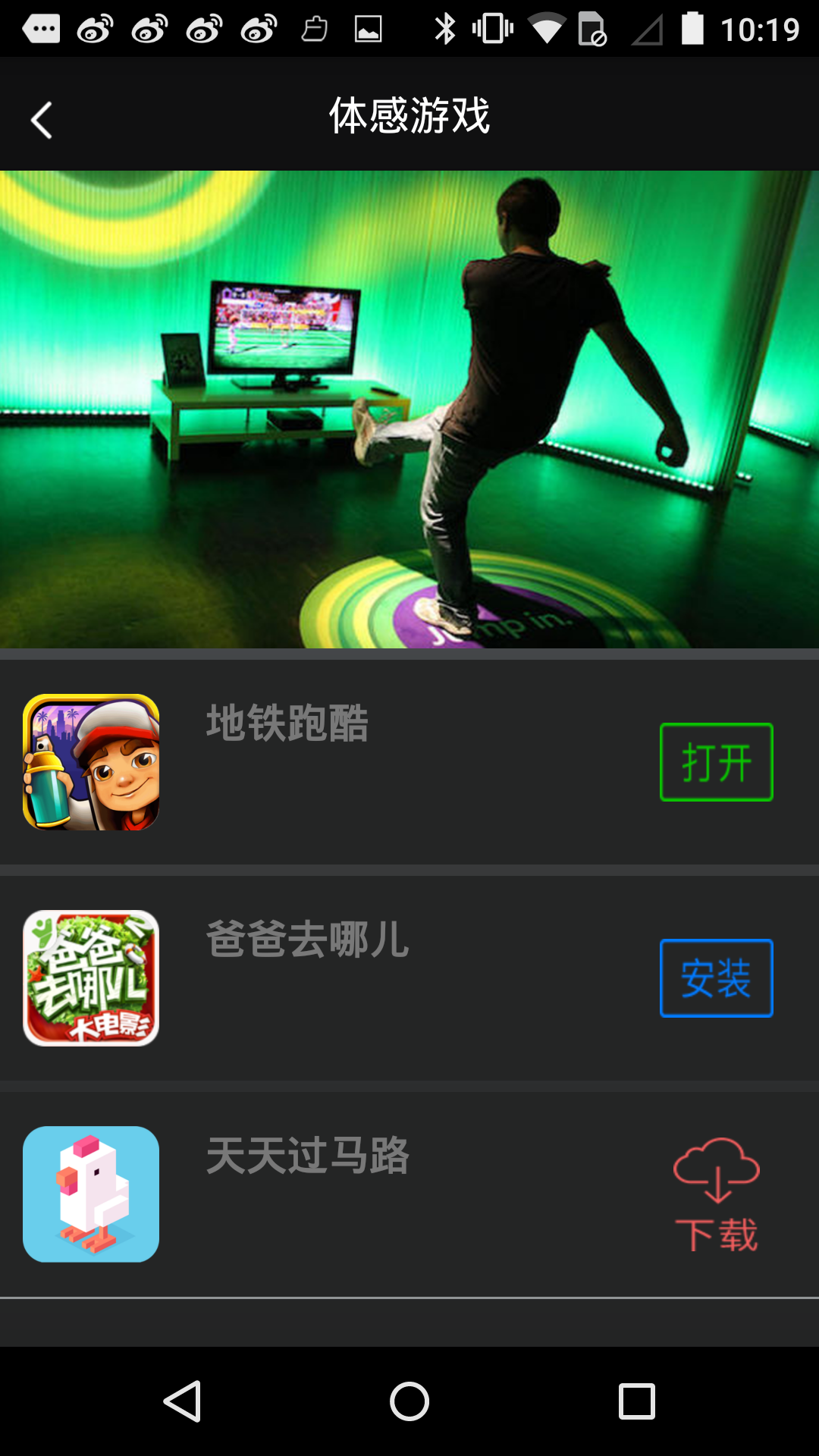Tap 打开 to launch 地铁跑酷

click(x=716, y=762)
